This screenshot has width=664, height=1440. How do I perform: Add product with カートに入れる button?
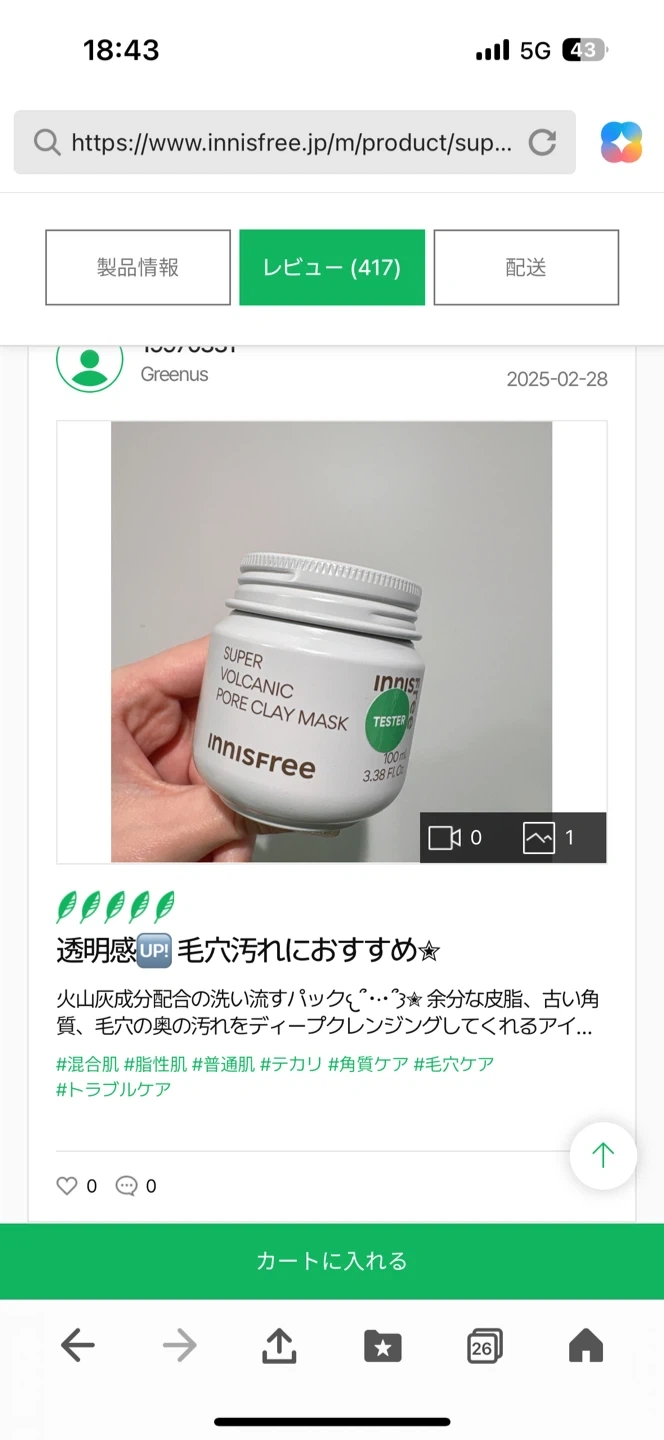click(332, 1261)
